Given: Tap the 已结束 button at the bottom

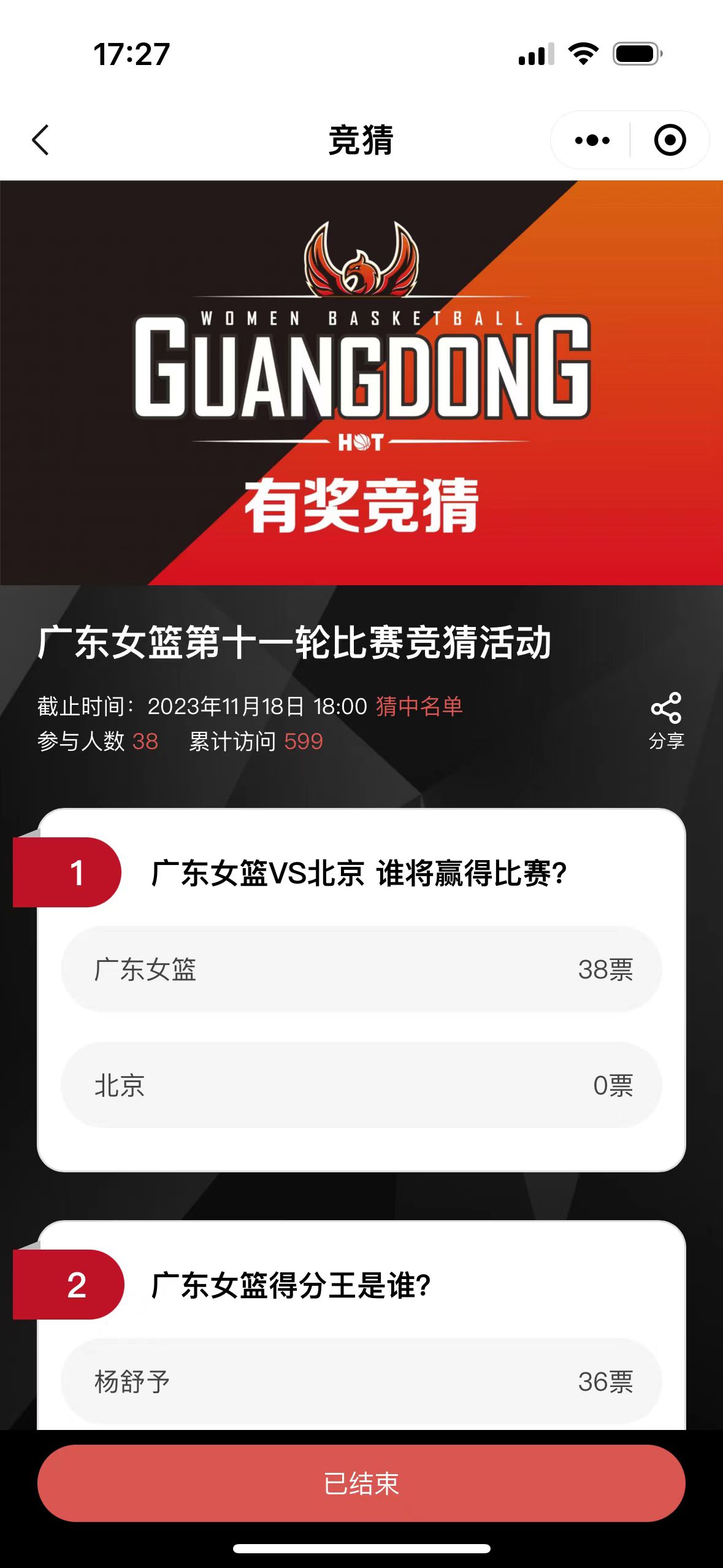Looking at the screenshot, I should (x=361, y=1483).
